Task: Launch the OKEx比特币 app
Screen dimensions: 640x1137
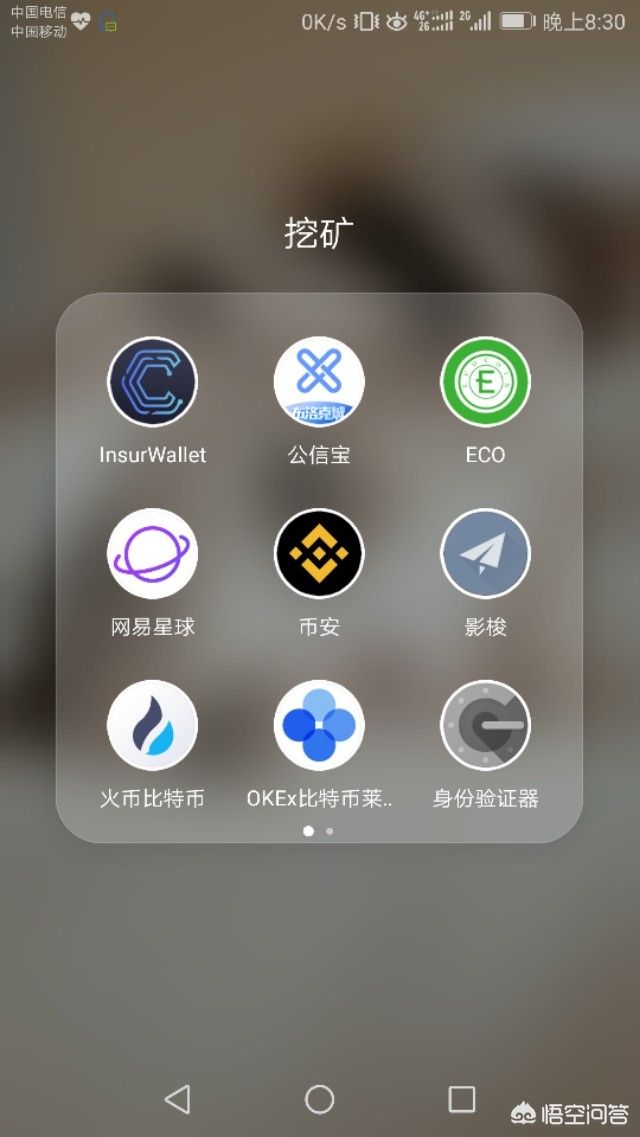Action: [319, 726]
